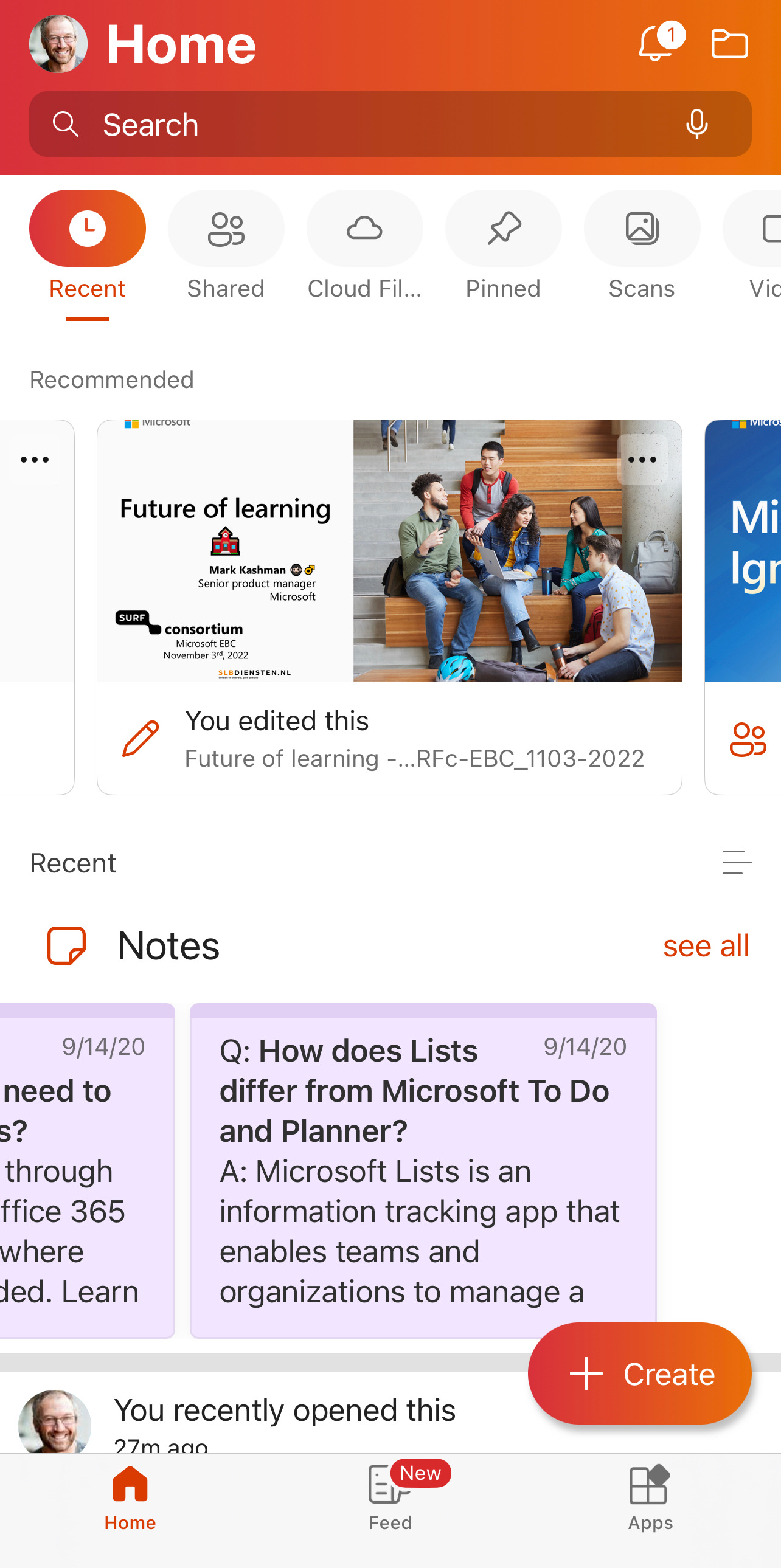781x1568 pixels.
Task: Open more options on Future of learning card
Action: [x=642, y=460]
